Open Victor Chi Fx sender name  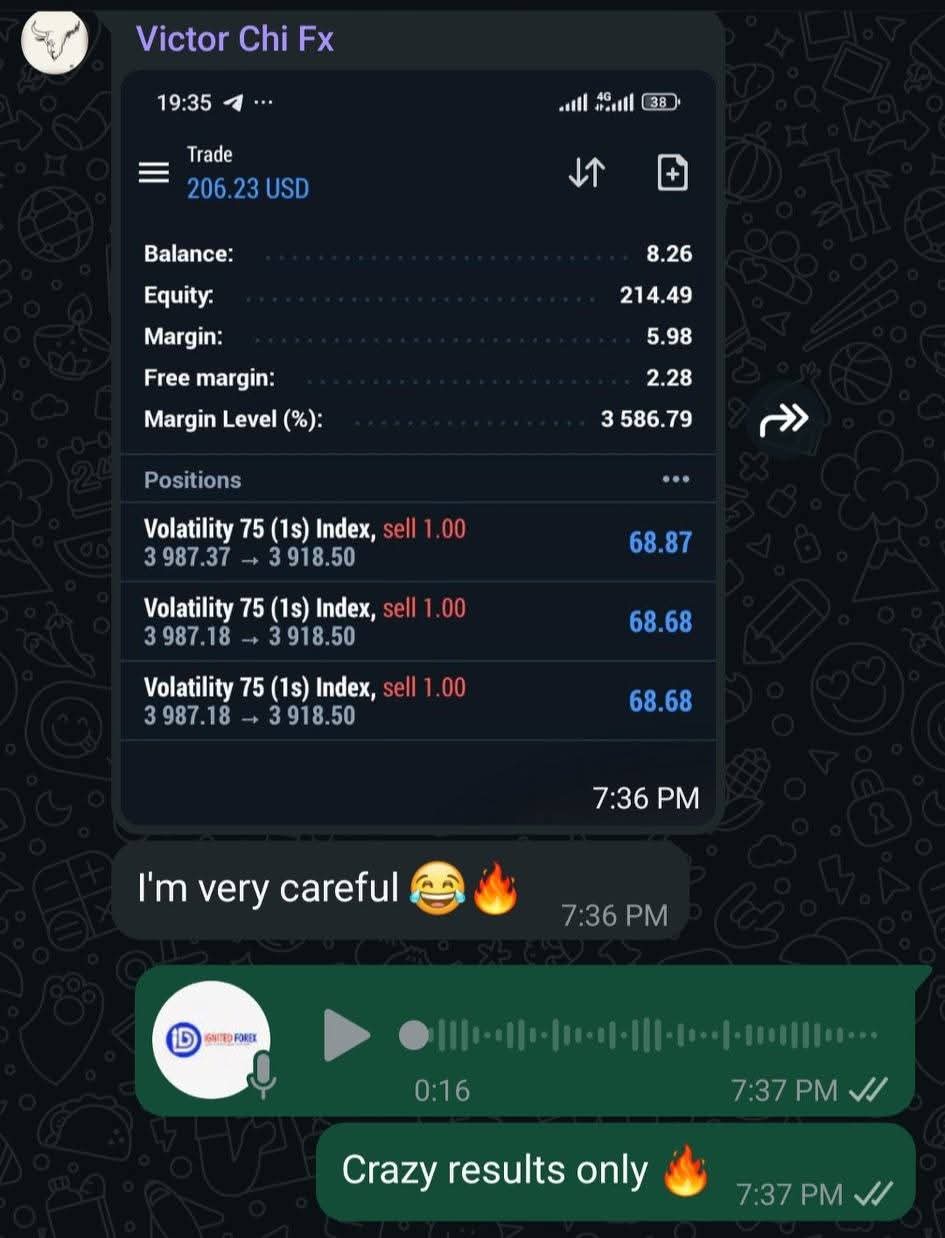[235, 39]
